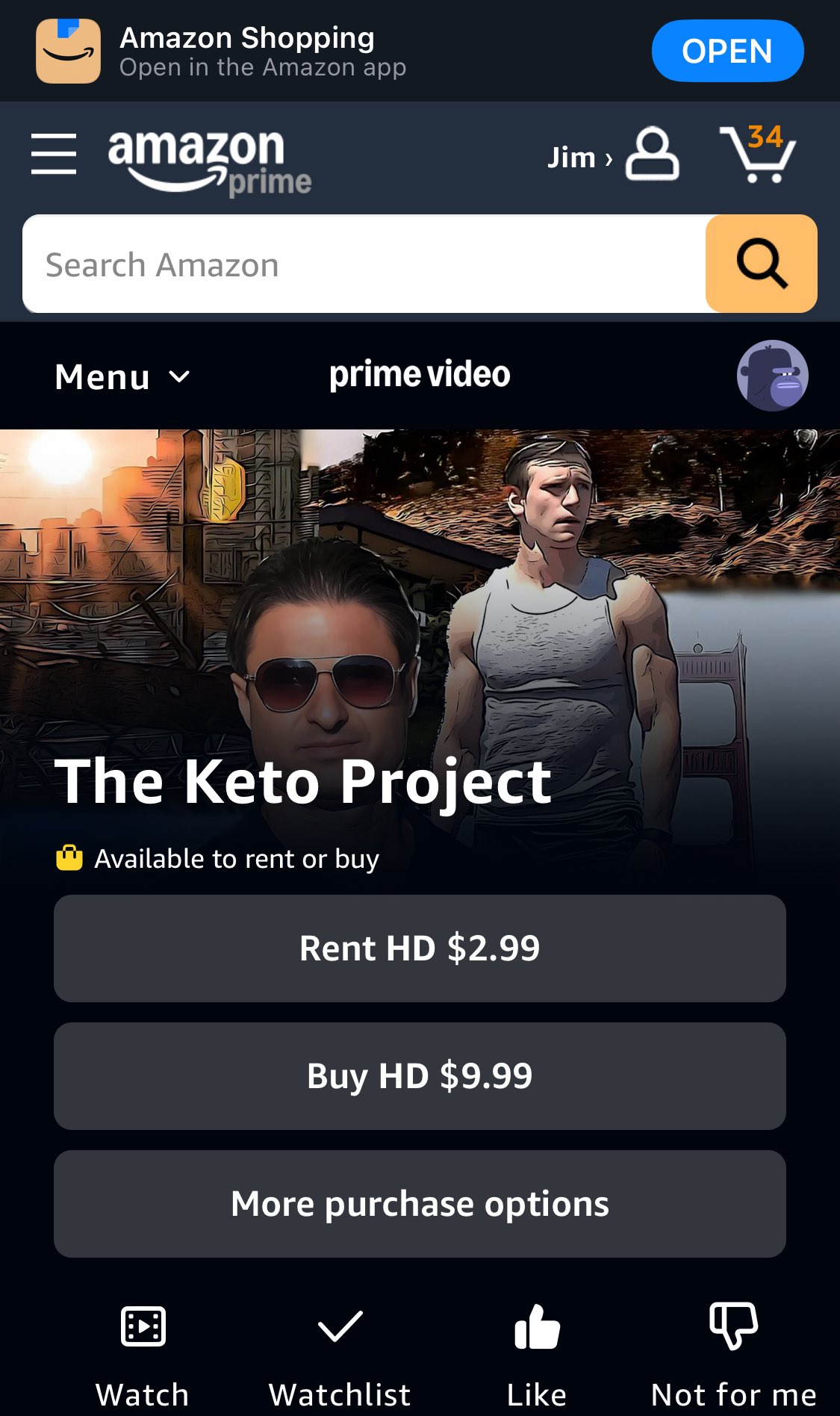Add The Keto Project to Watchlist

(x=340, y=1352)
